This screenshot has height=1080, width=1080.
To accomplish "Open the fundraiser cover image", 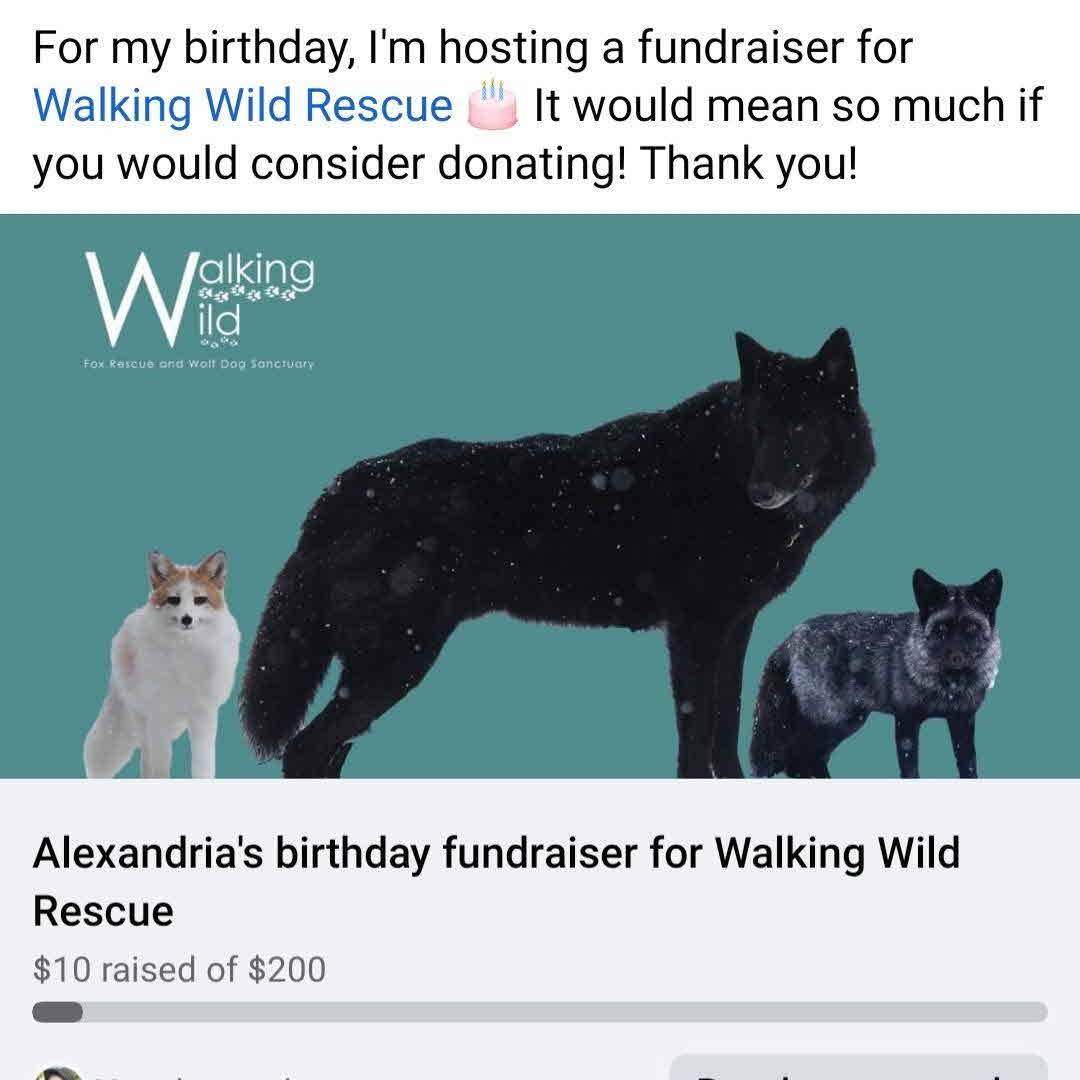I will (x=540, y=496).
